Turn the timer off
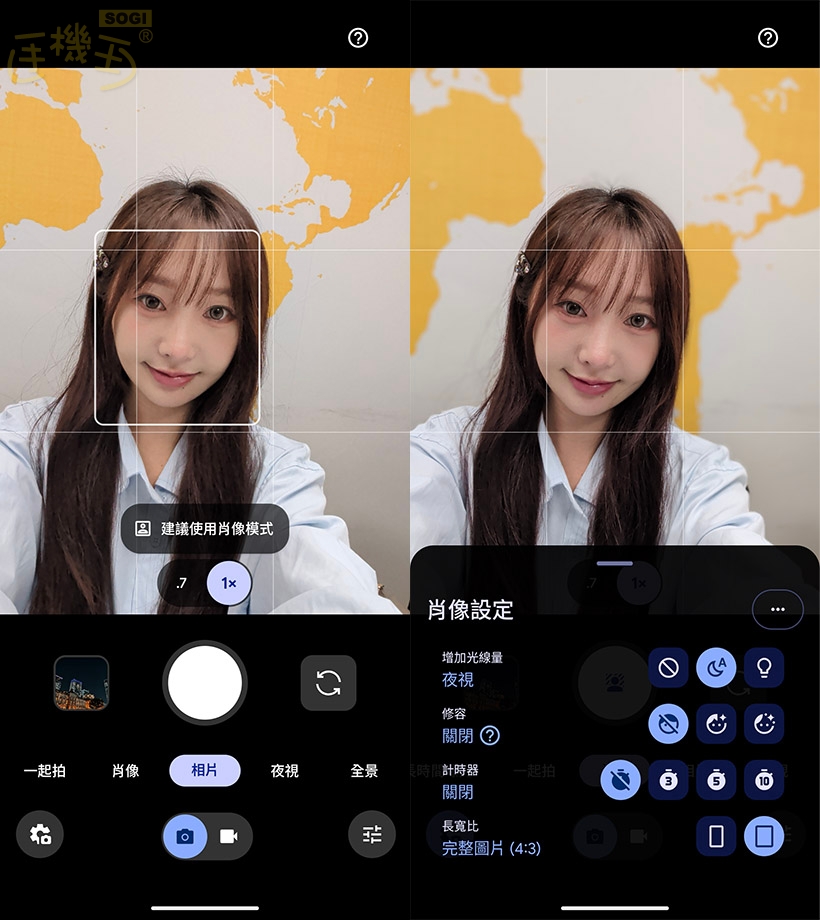 620,780
